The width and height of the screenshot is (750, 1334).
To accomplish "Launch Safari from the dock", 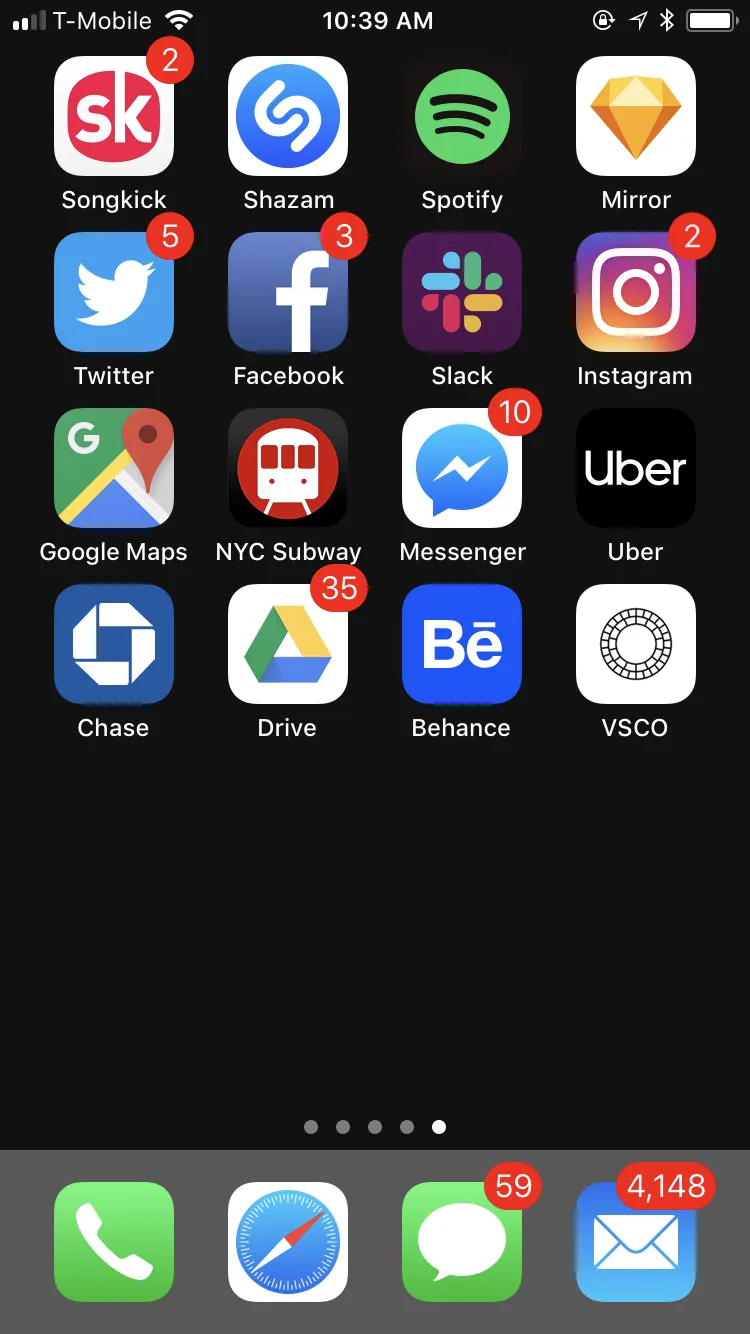I will click(288, 1242).
